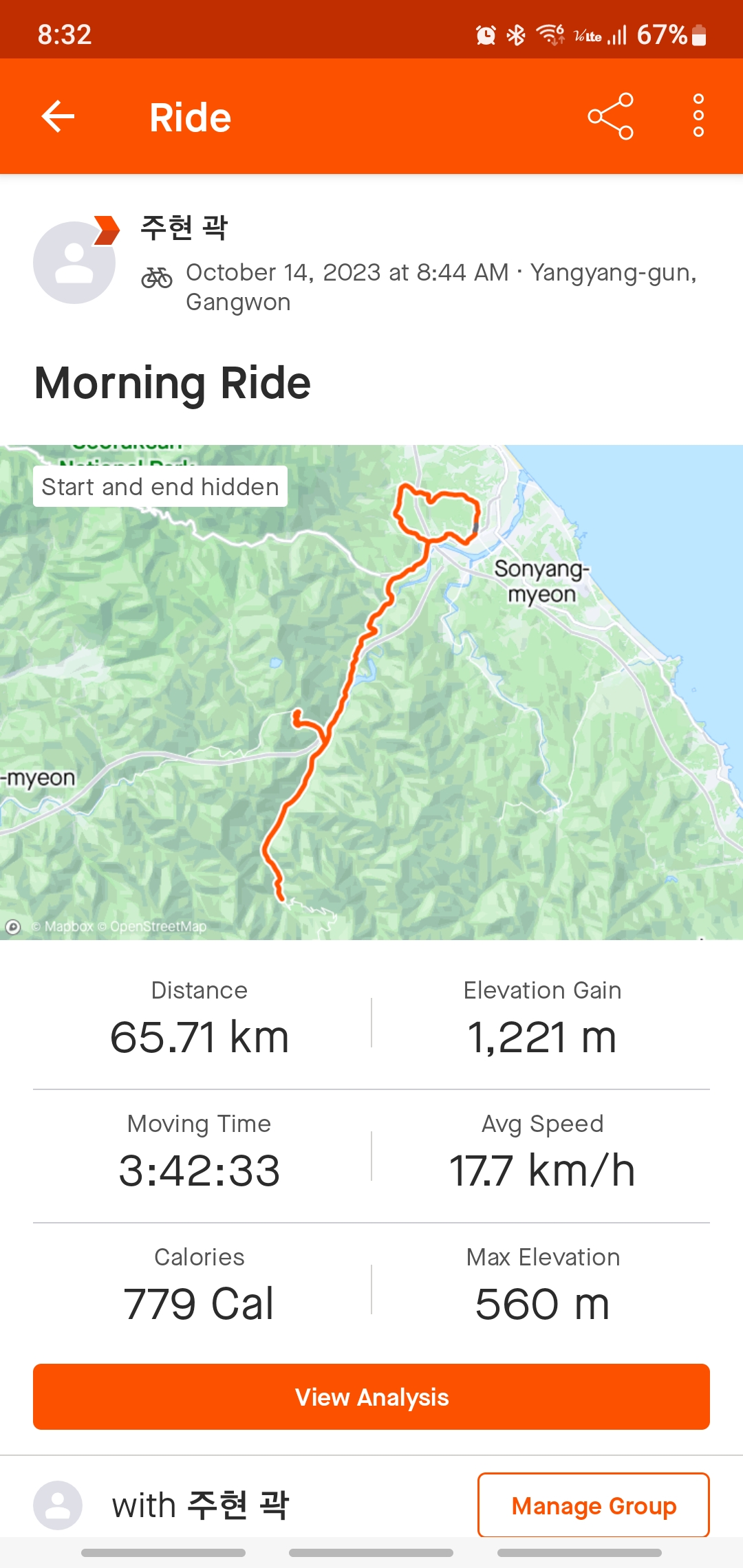The width and height of the screenshot is (743, 1568).
Task: Tap Manage Group button
Action: [x=593, y=1505]
